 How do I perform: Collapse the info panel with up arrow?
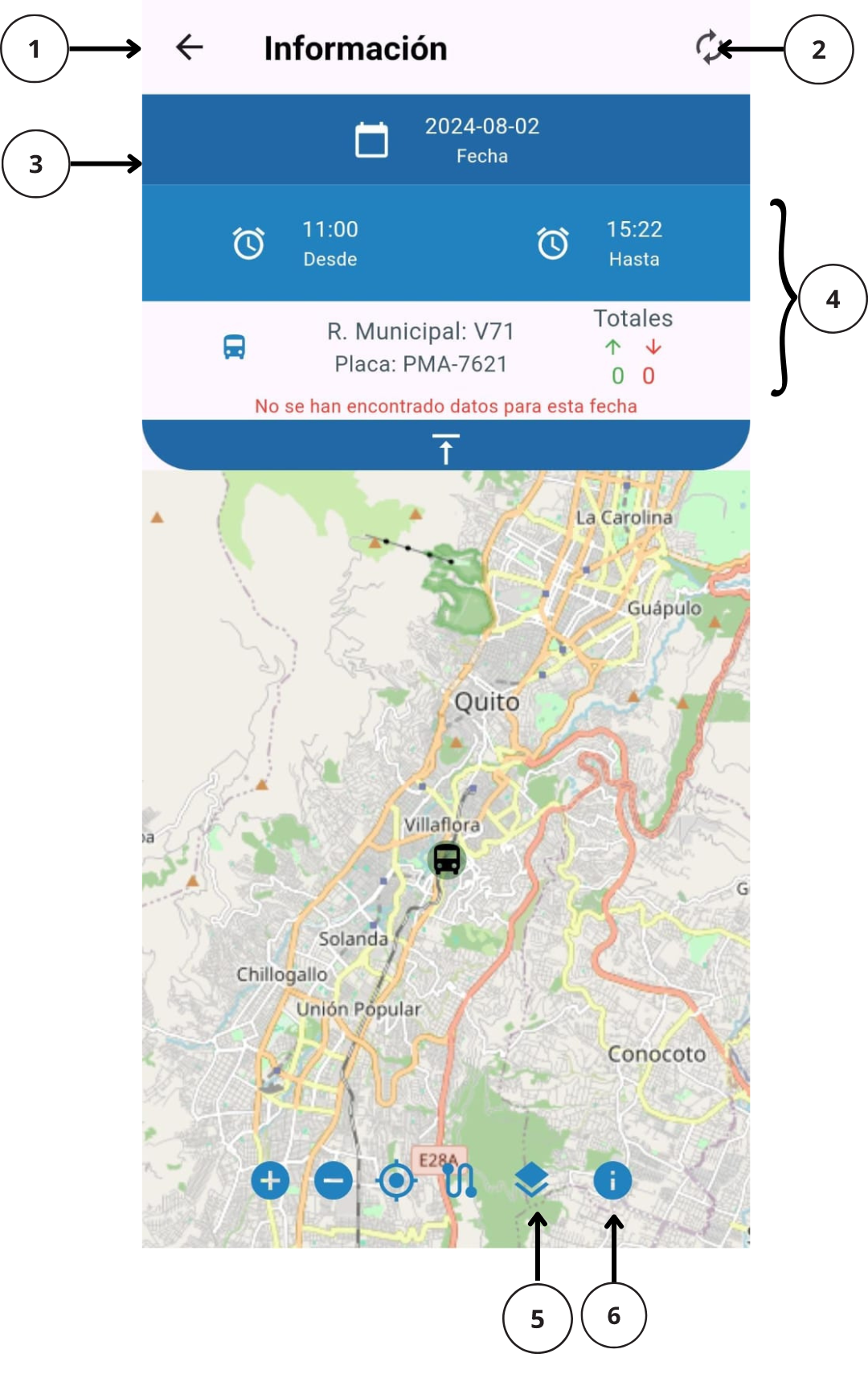(x=446, y=448)
